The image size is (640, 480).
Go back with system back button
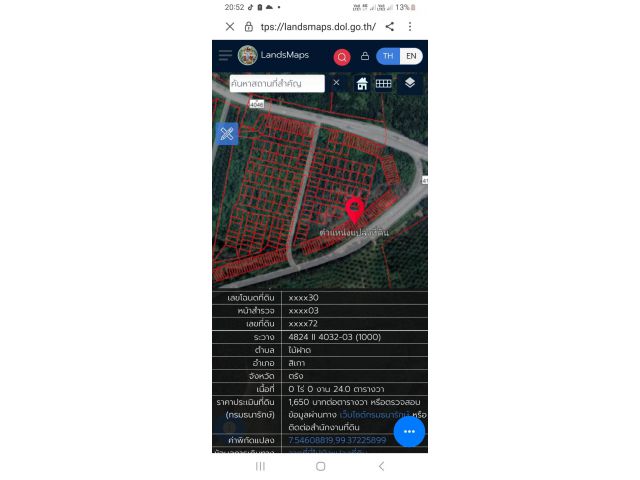point(381,466)
